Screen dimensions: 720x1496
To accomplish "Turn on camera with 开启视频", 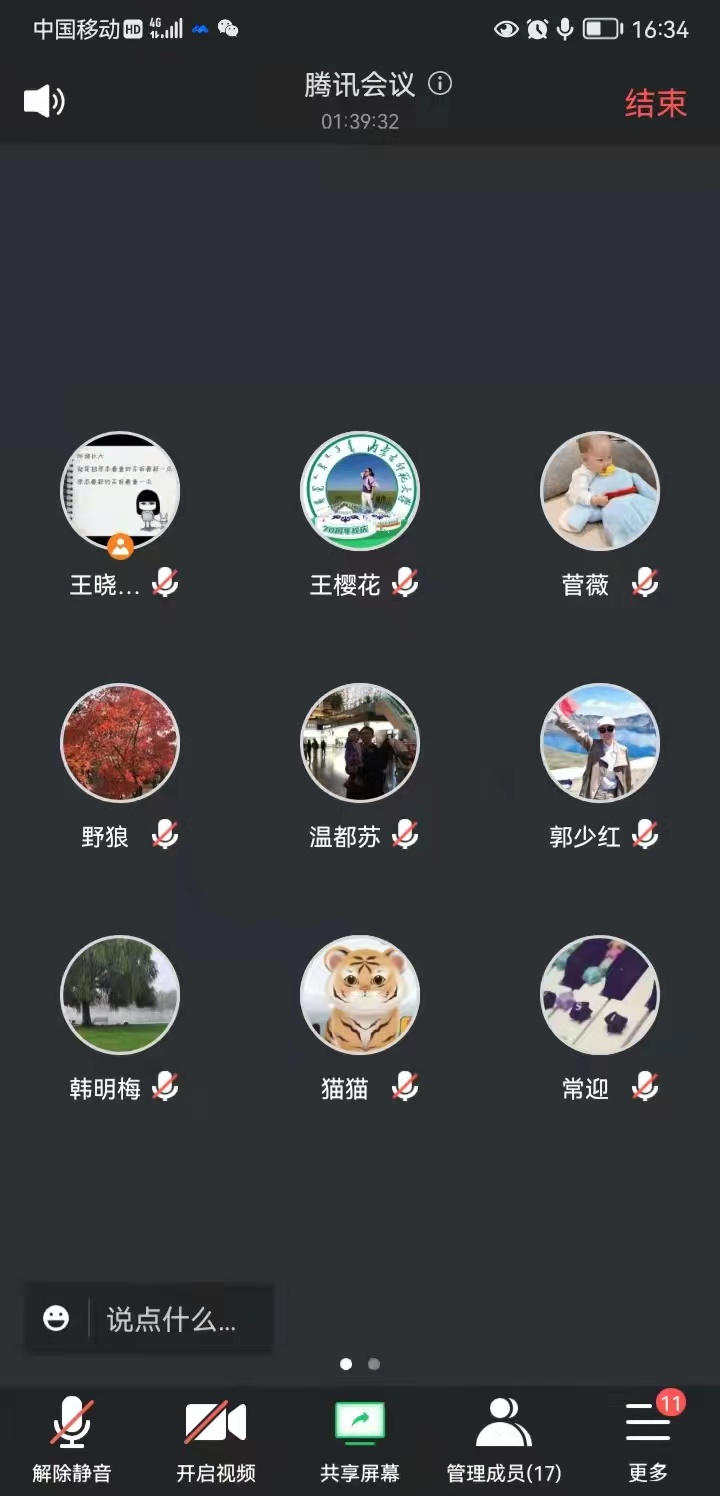I will pyautogui.click(x=216, y=1439).
